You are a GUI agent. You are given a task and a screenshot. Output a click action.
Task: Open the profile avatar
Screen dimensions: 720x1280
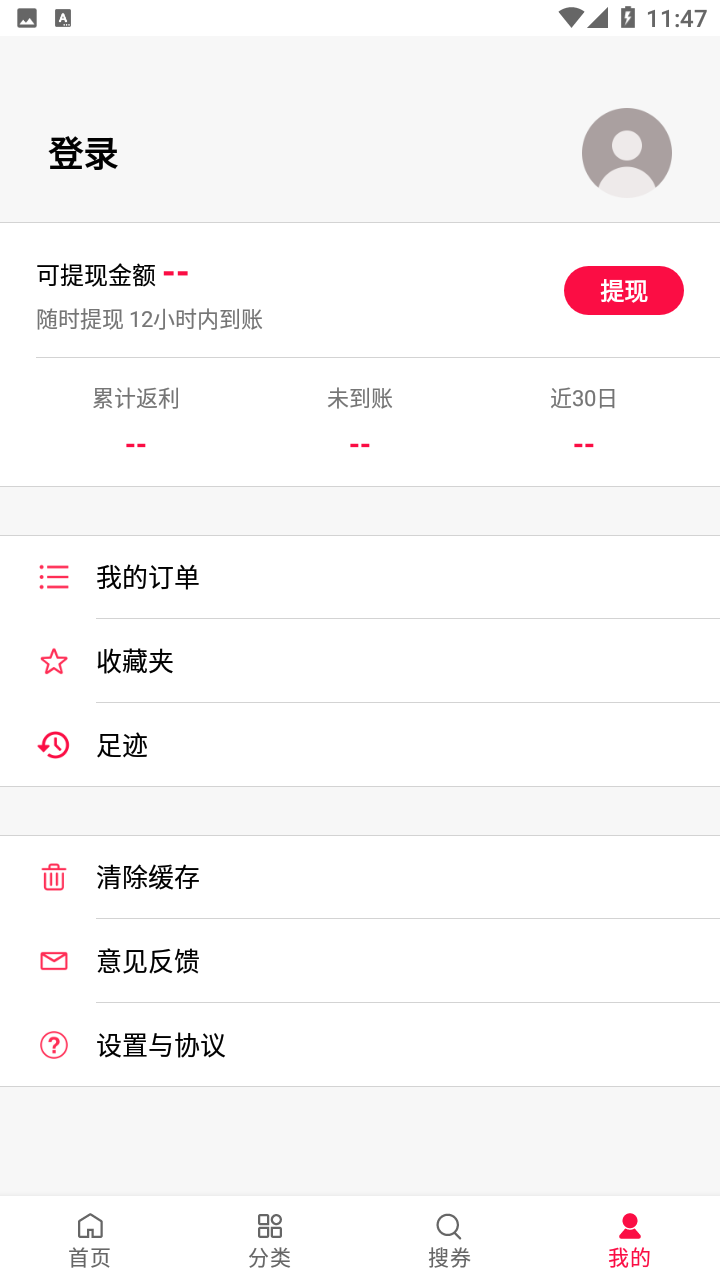coord(626,153)
